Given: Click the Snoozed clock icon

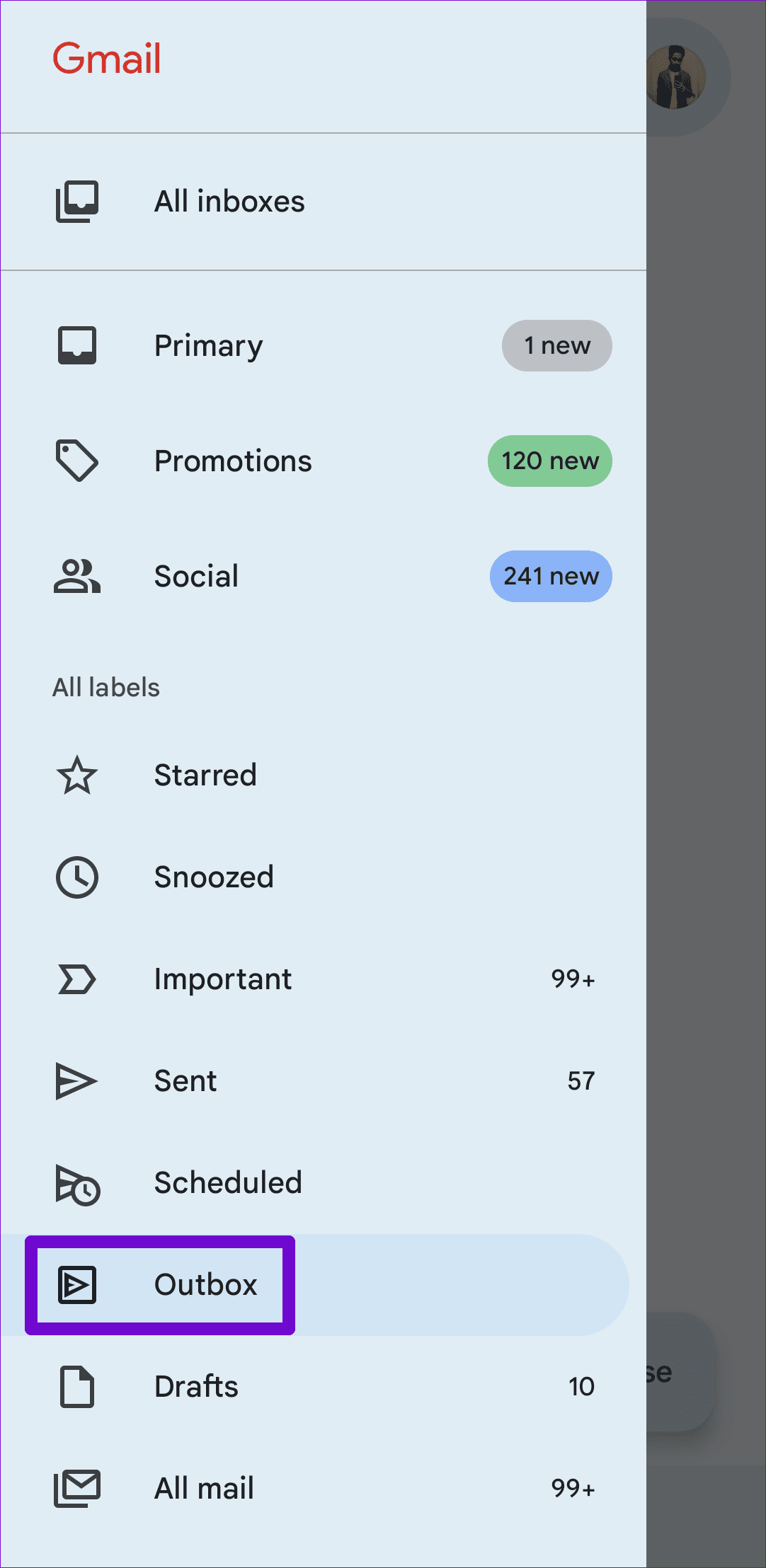Looking at the screenshot, I should [x=76, y=877].
